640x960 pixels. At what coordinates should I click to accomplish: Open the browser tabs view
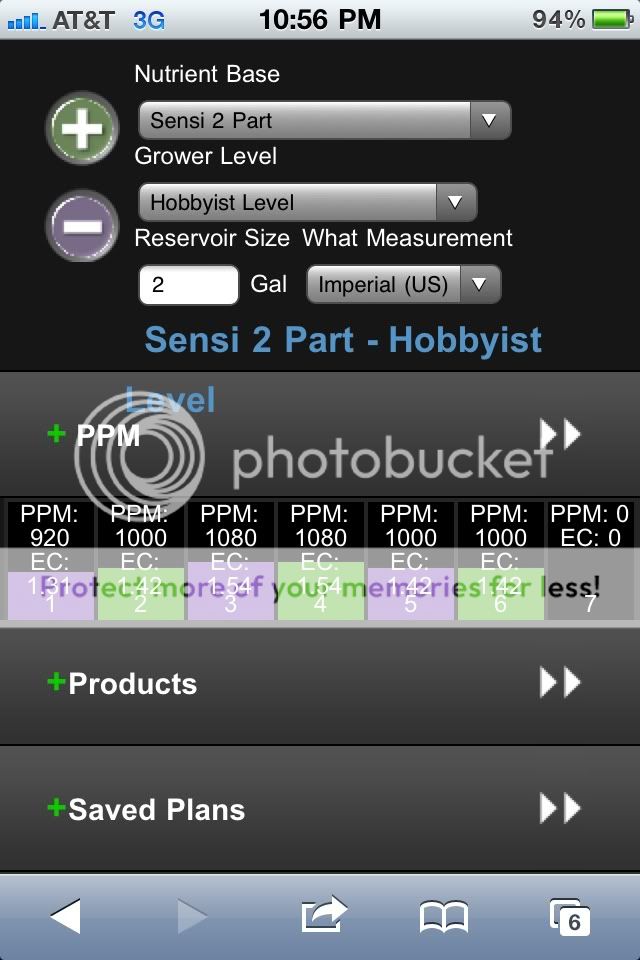(571, 915)
